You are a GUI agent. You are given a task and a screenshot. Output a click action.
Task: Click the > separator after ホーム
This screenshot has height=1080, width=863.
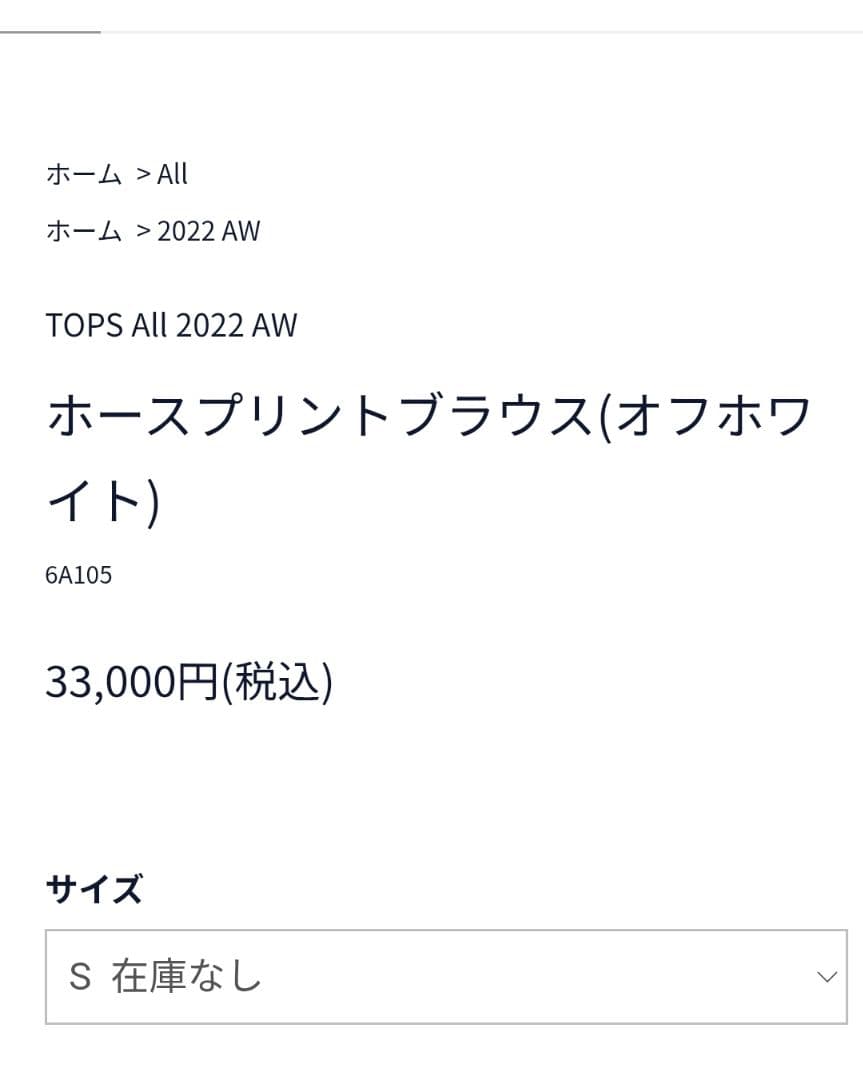coord(143,173)
